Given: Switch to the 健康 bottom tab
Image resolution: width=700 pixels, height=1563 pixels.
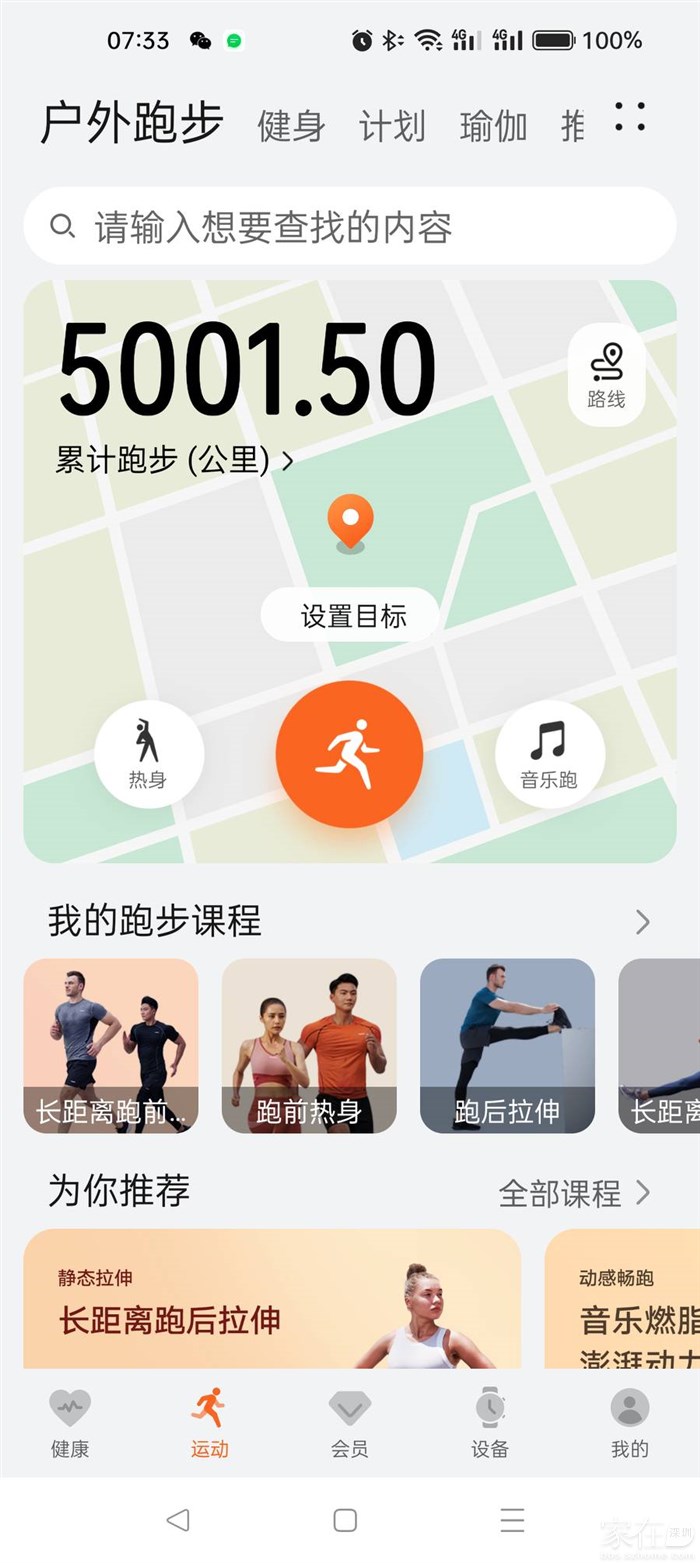Looking at the screenshot, I should [70, 1423].
